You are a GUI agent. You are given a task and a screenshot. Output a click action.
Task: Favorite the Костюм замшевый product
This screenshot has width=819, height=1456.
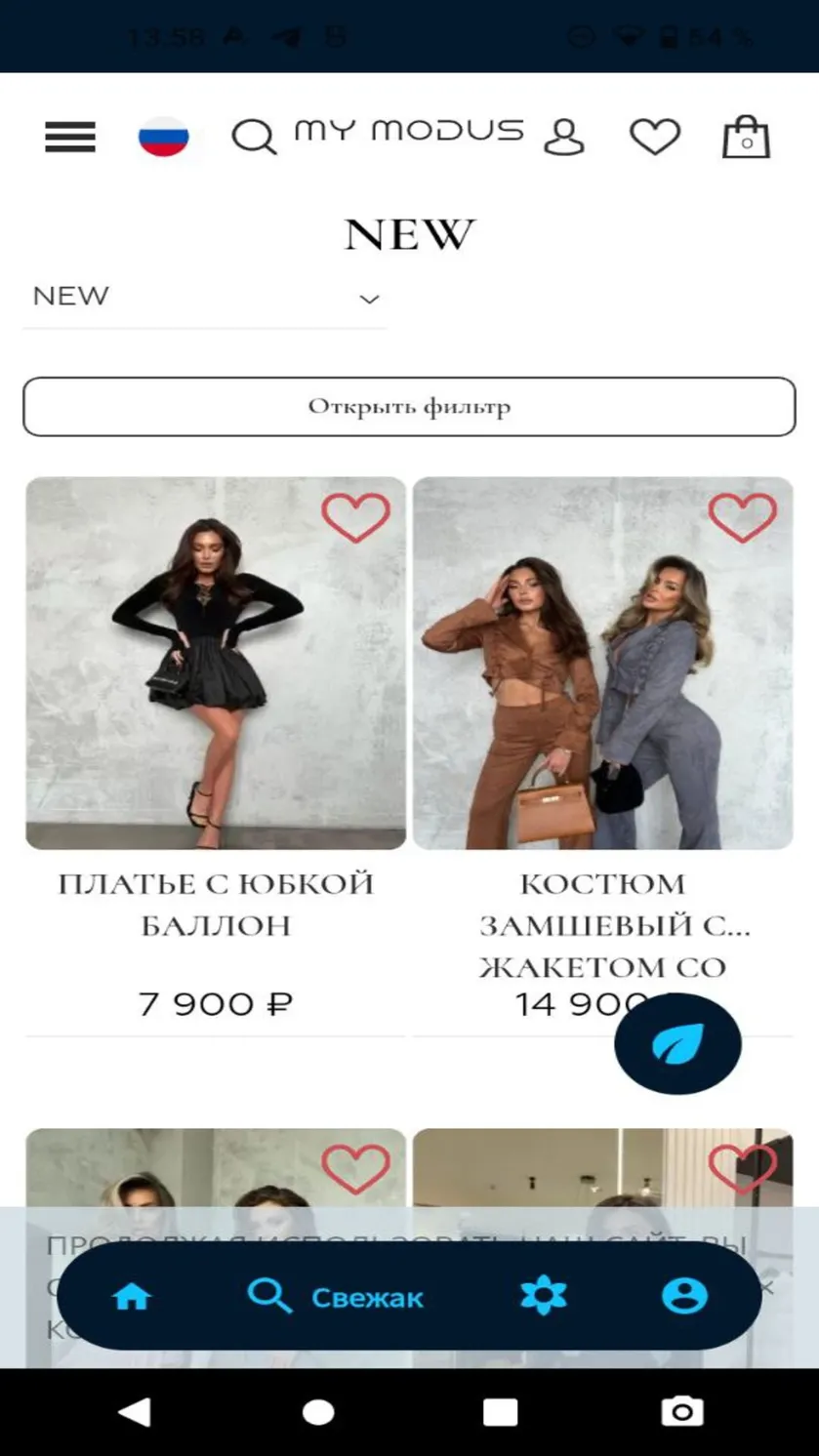[x=743, y=518]
